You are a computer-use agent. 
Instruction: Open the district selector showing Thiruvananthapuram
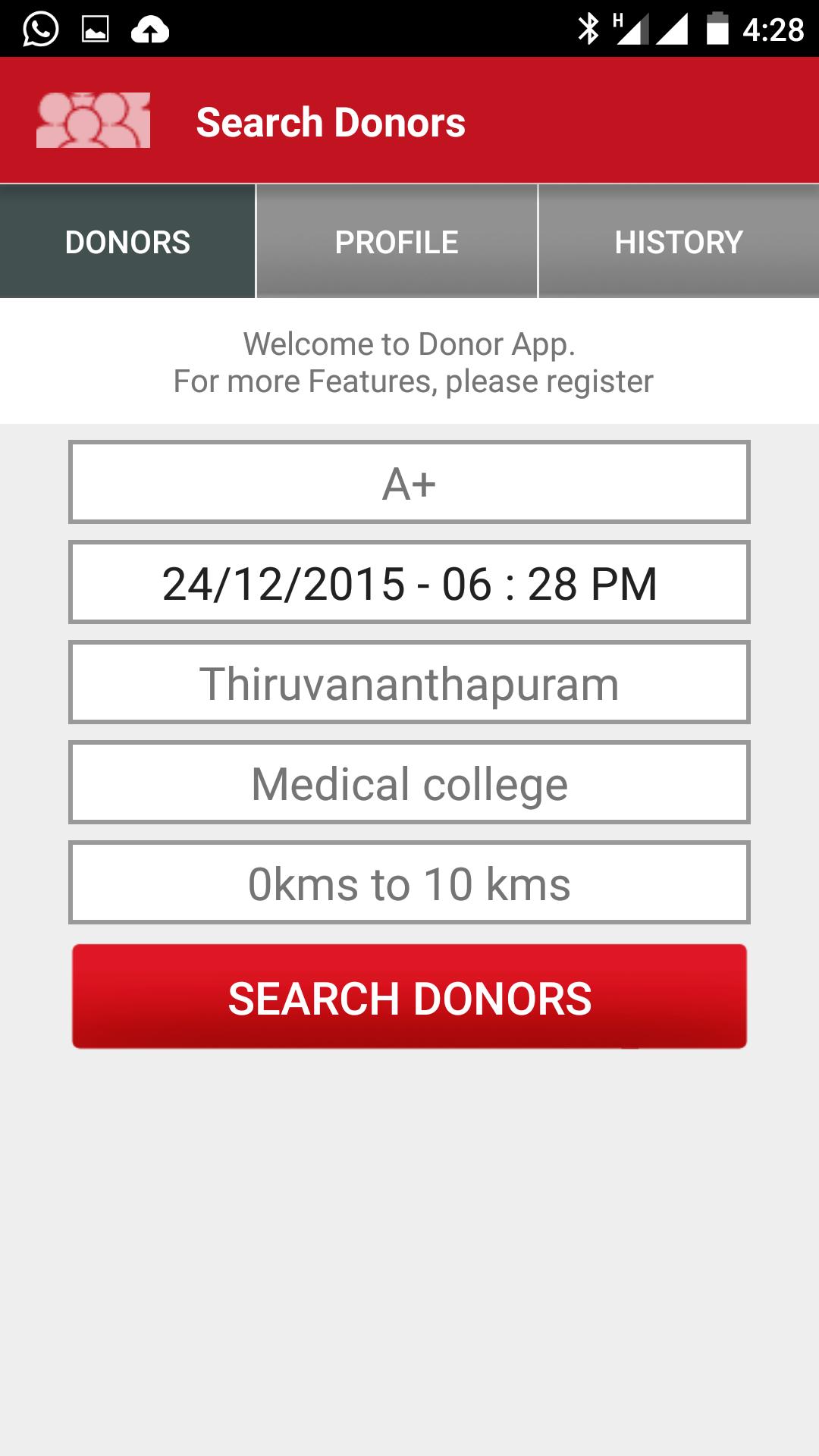(x=409, y=682)
